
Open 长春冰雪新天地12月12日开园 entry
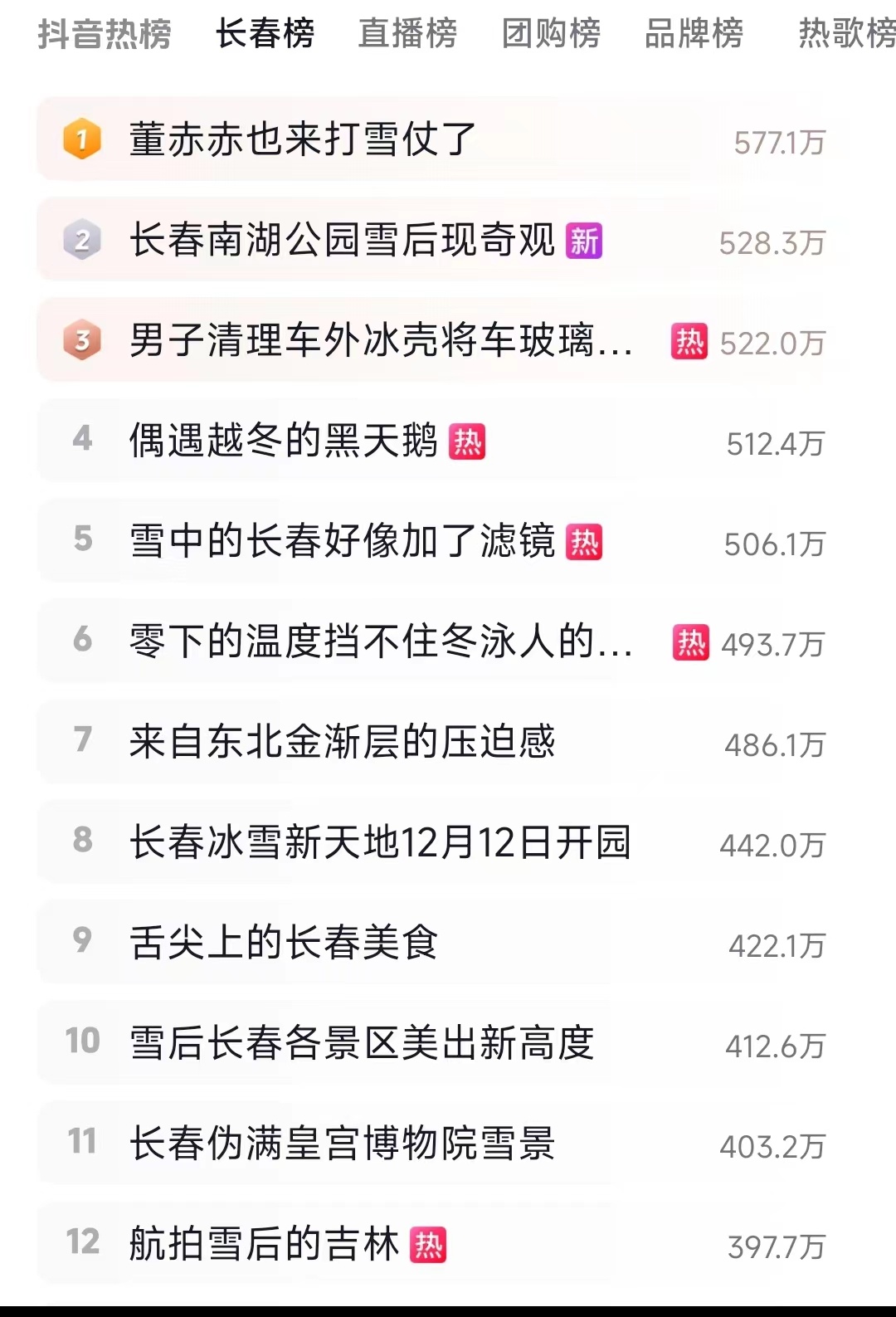[x=380, y=841]
